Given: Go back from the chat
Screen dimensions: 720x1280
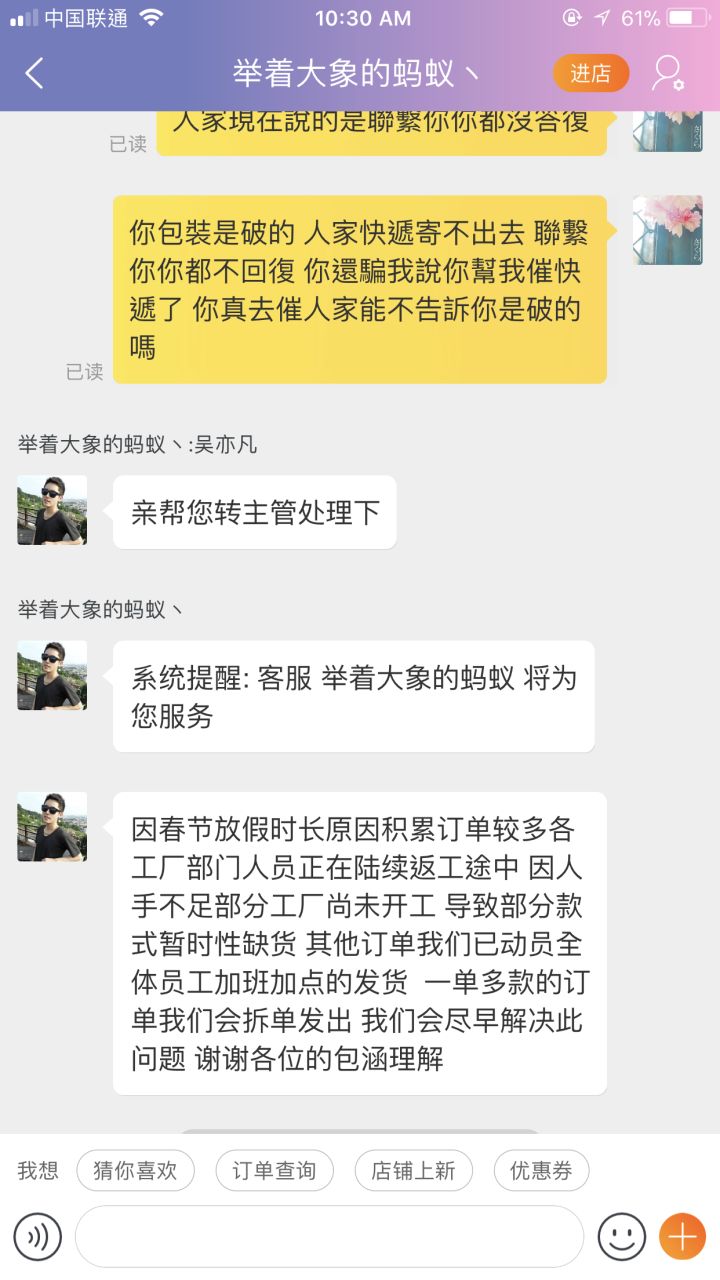Looking at the screenshot, I should click(x=34, y=73).
